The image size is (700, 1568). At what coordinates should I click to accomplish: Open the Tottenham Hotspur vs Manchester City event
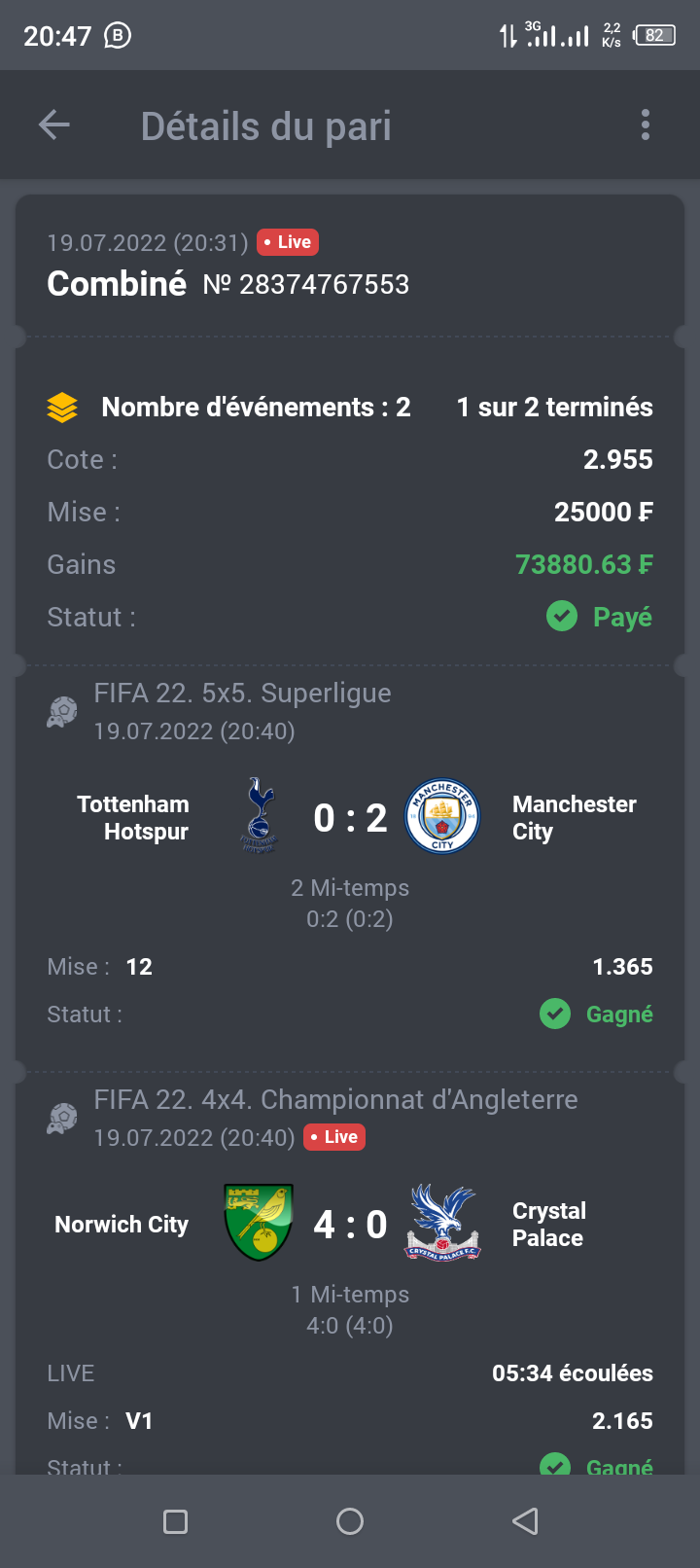[350, 818]
